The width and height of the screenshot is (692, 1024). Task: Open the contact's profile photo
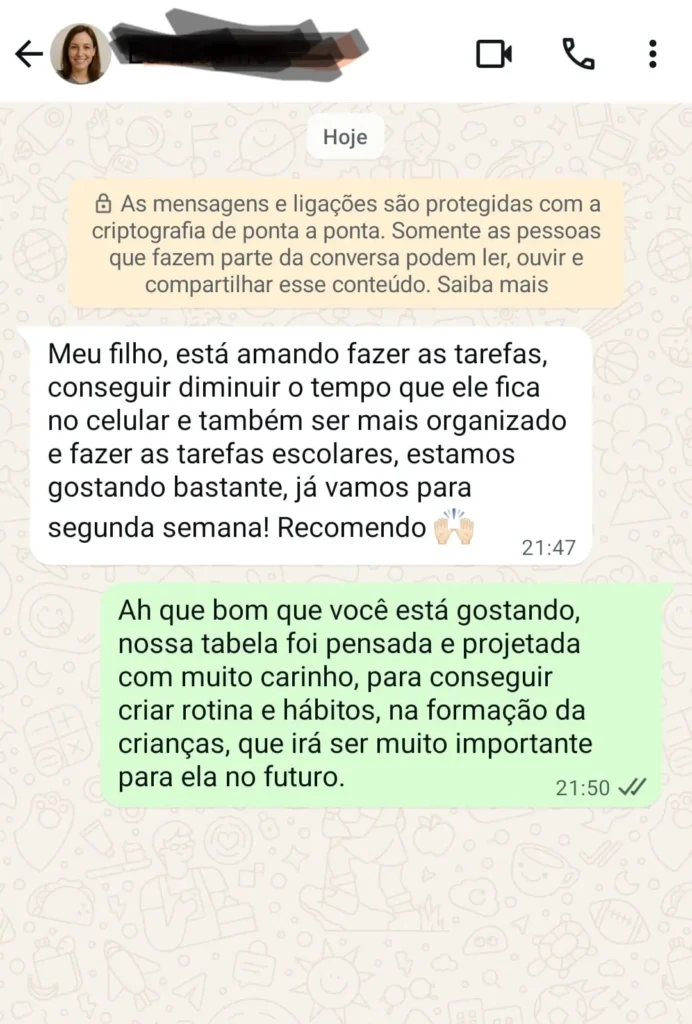(x=80, y=54)
